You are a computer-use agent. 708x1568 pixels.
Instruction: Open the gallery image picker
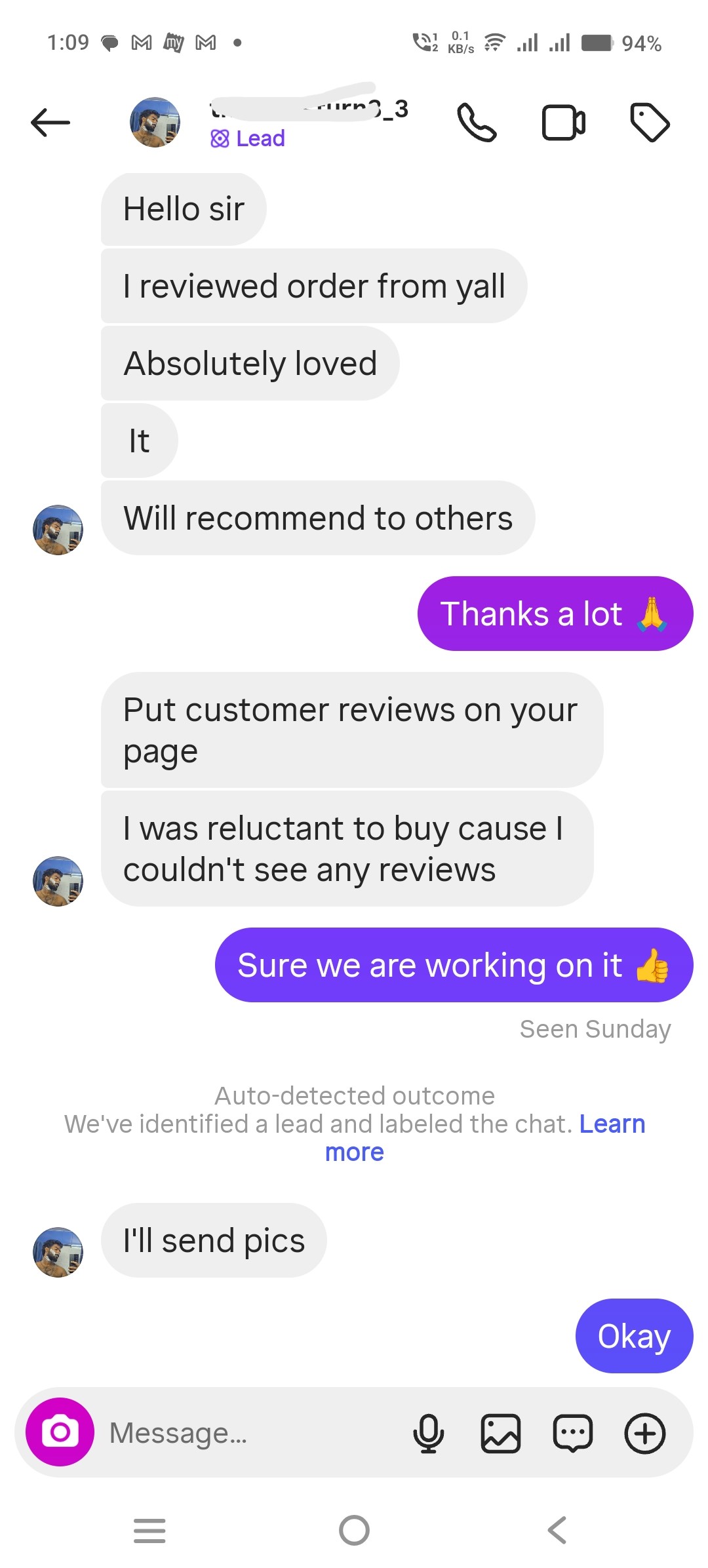pyautogui.click(x=501, y=1433)
